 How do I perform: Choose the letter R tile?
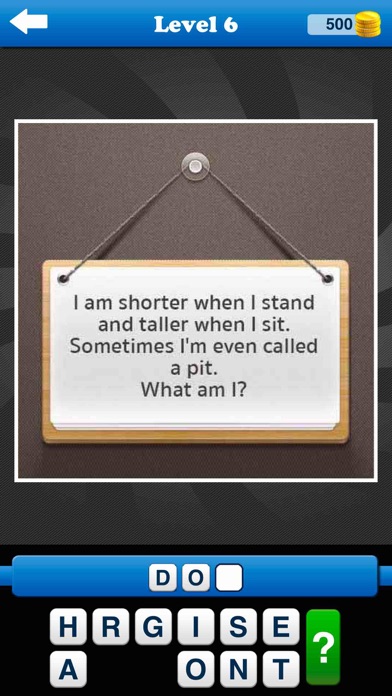[111, 627]
